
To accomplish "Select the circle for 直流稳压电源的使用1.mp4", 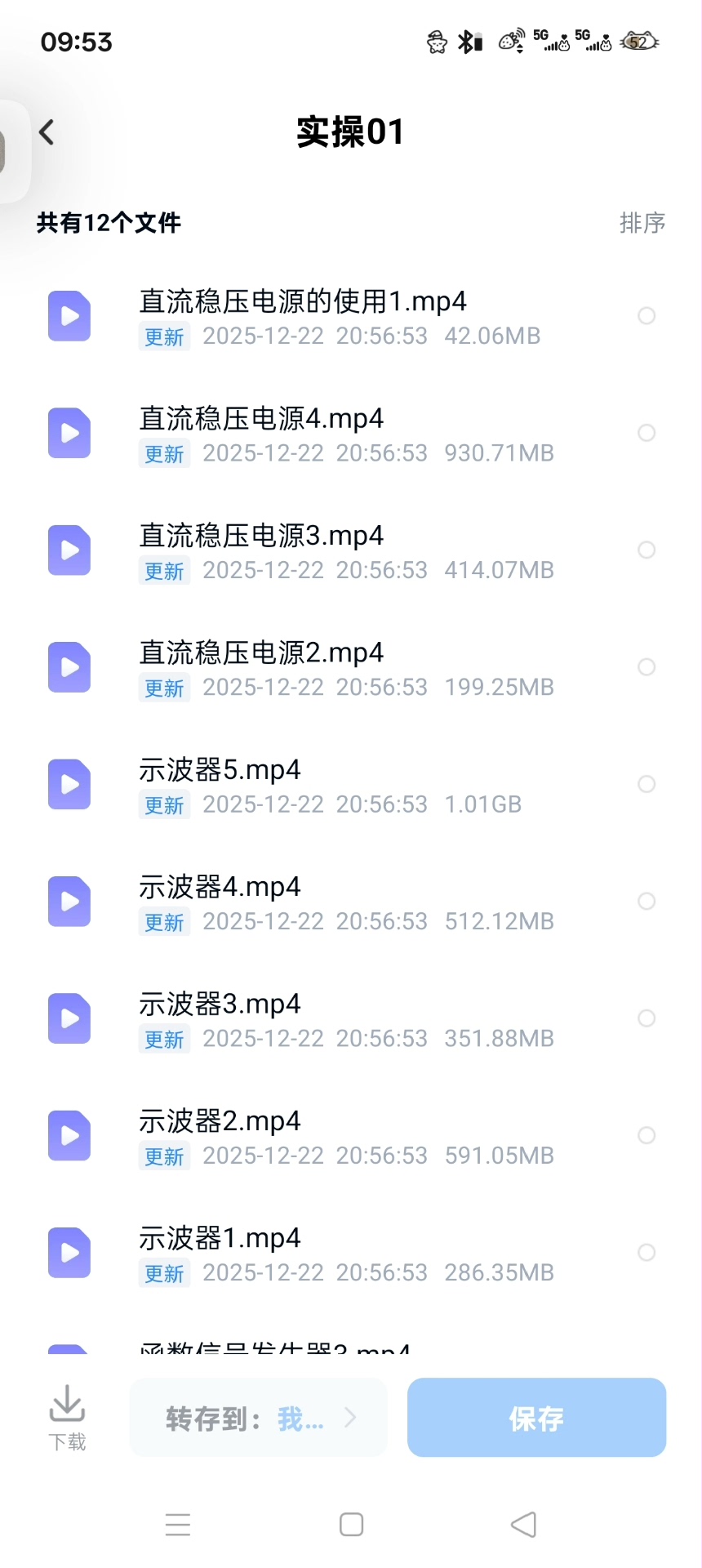I will (x=646, y=316).
